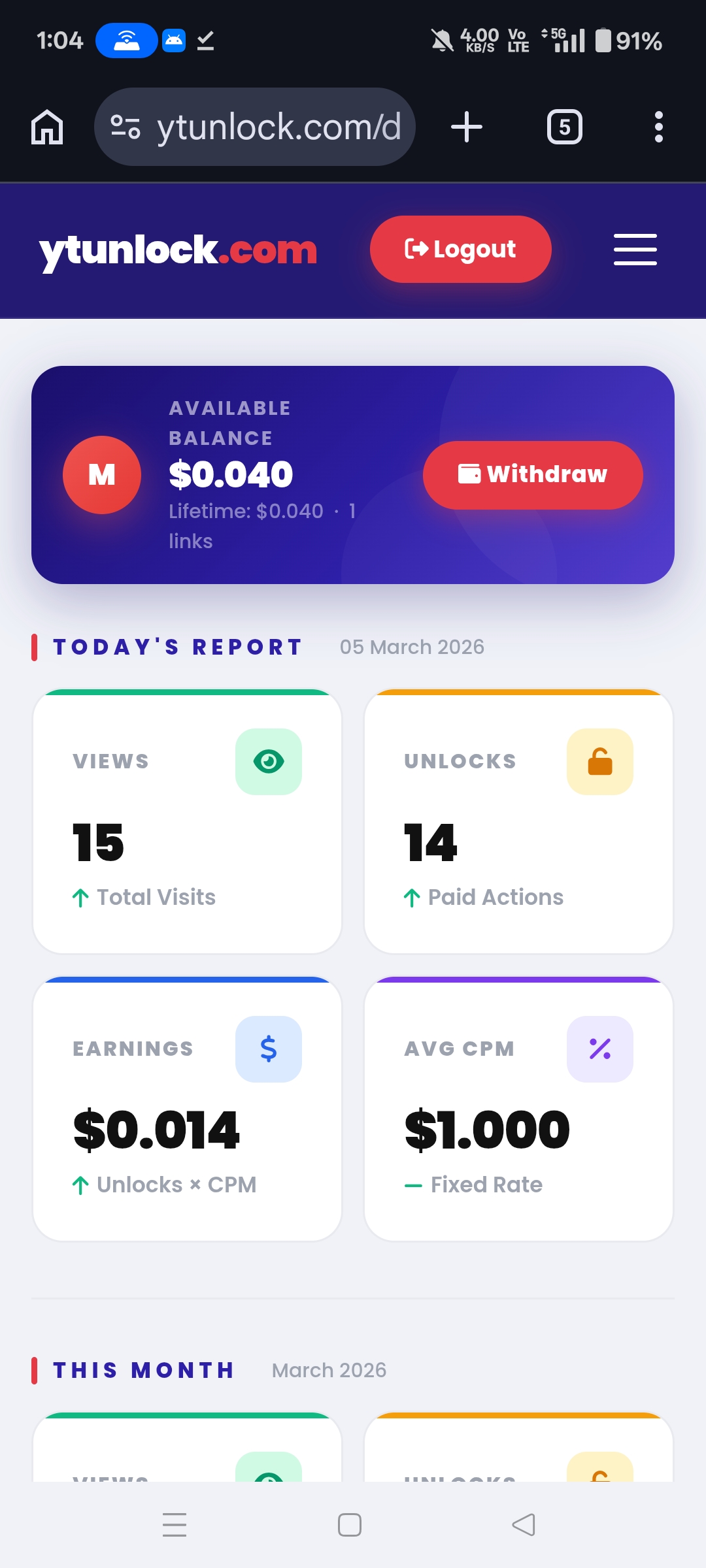Select the home icon in the browser toolbar
The image size is (706, 1568).
(46, 127)
